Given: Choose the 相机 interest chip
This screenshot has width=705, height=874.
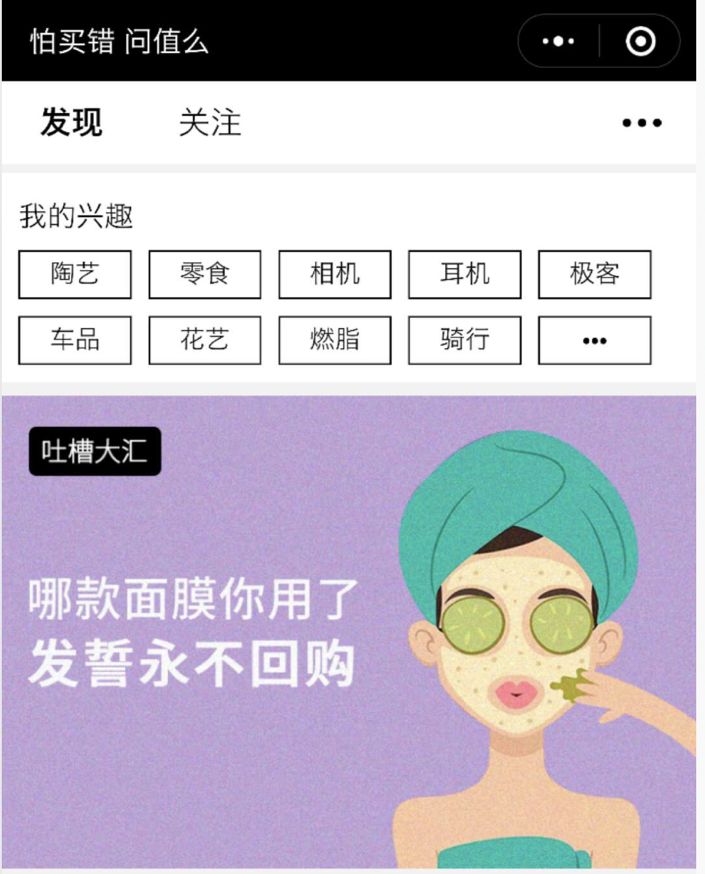Looking at the screenshot, I should click(x=335, y=274).
